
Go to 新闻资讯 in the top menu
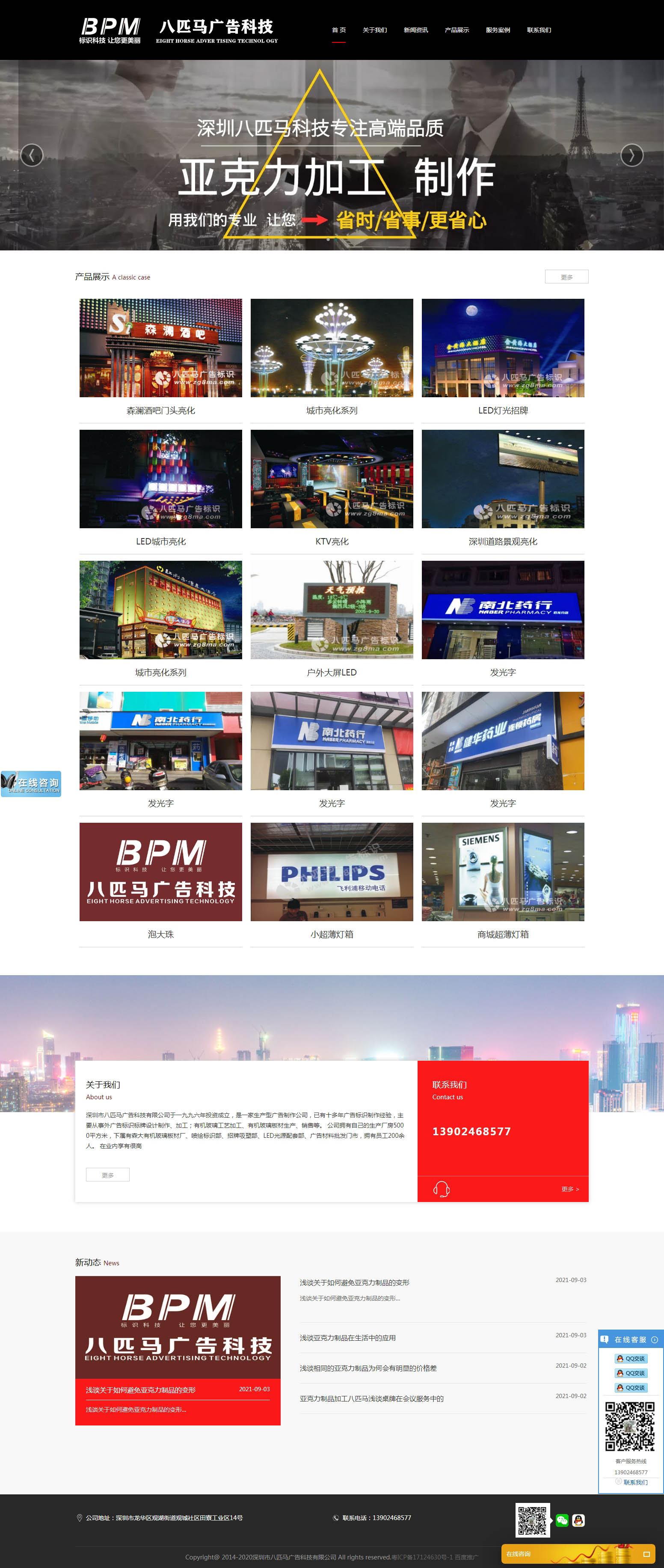415,30
